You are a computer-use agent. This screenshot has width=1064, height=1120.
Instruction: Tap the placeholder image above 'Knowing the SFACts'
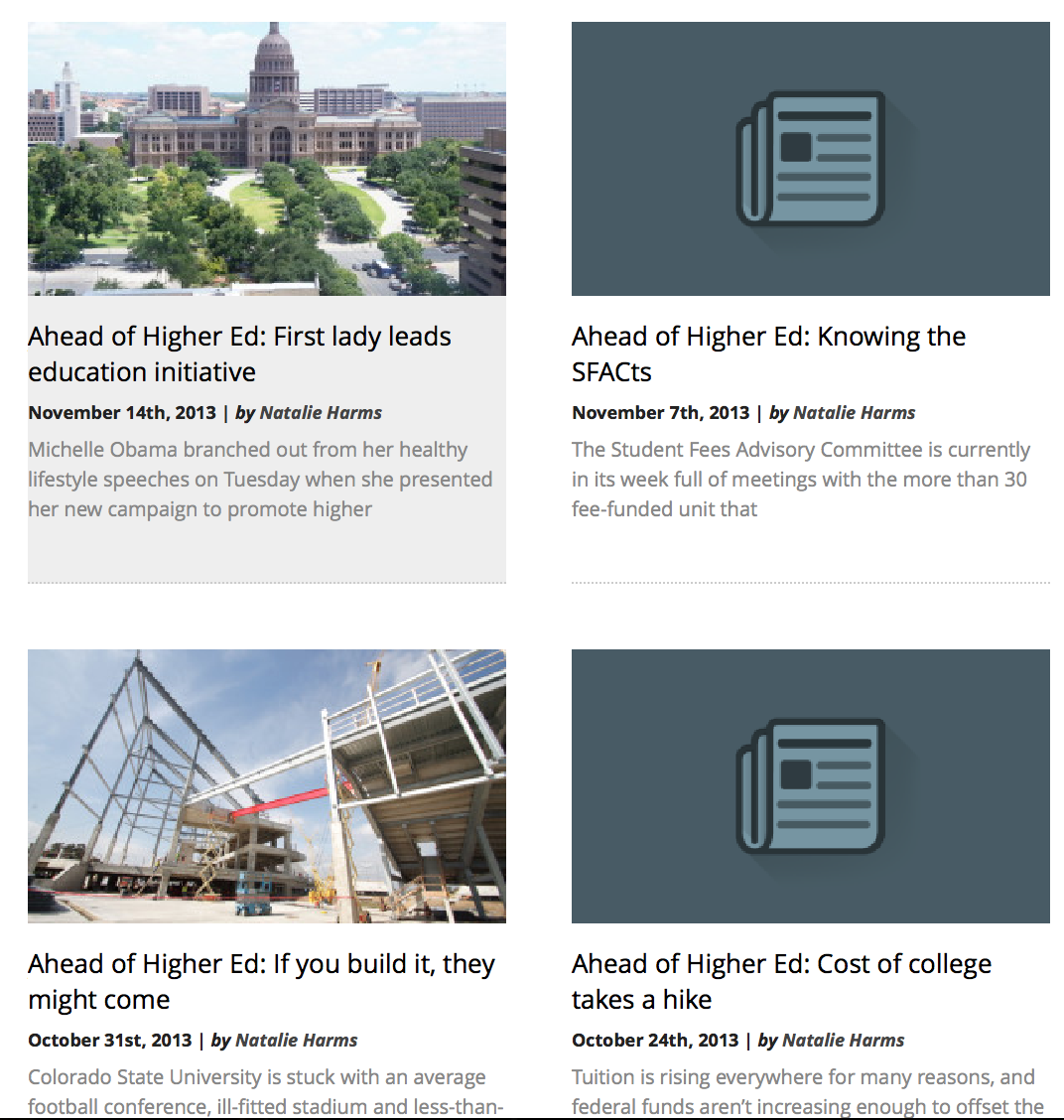(810, 159)
